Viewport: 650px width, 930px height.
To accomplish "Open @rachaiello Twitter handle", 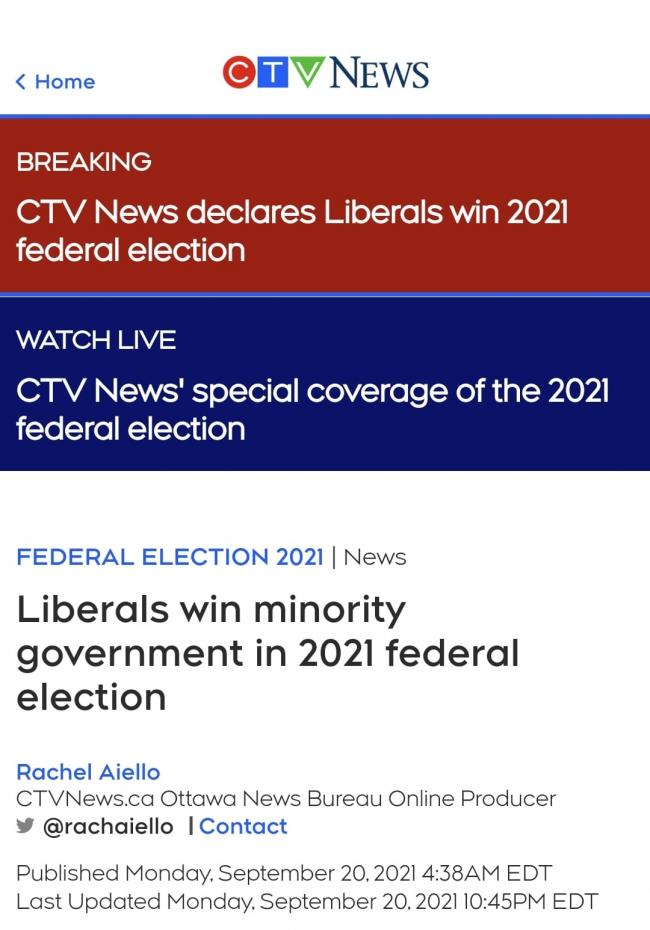I will pos(107,826).
